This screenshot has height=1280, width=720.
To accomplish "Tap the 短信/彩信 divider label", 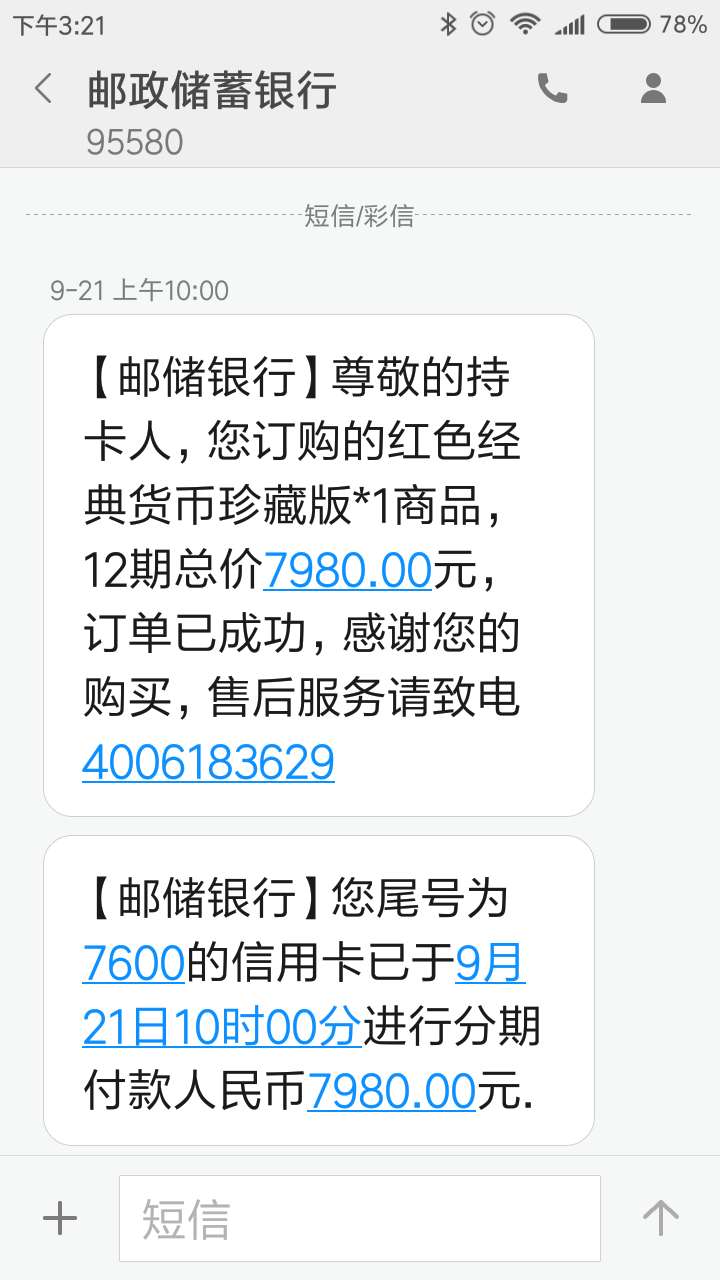I will click(360, 216).
